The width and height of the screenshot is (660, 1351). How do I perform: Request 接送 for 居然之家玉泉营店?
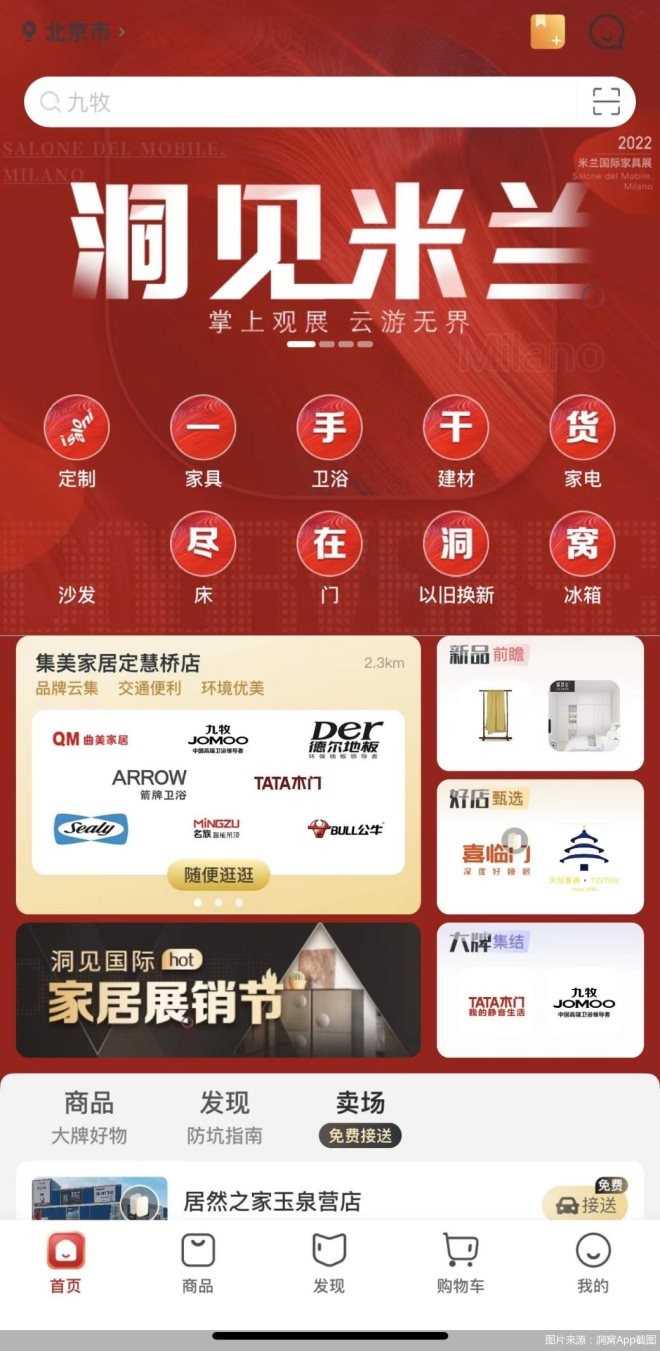point(586,1204)
